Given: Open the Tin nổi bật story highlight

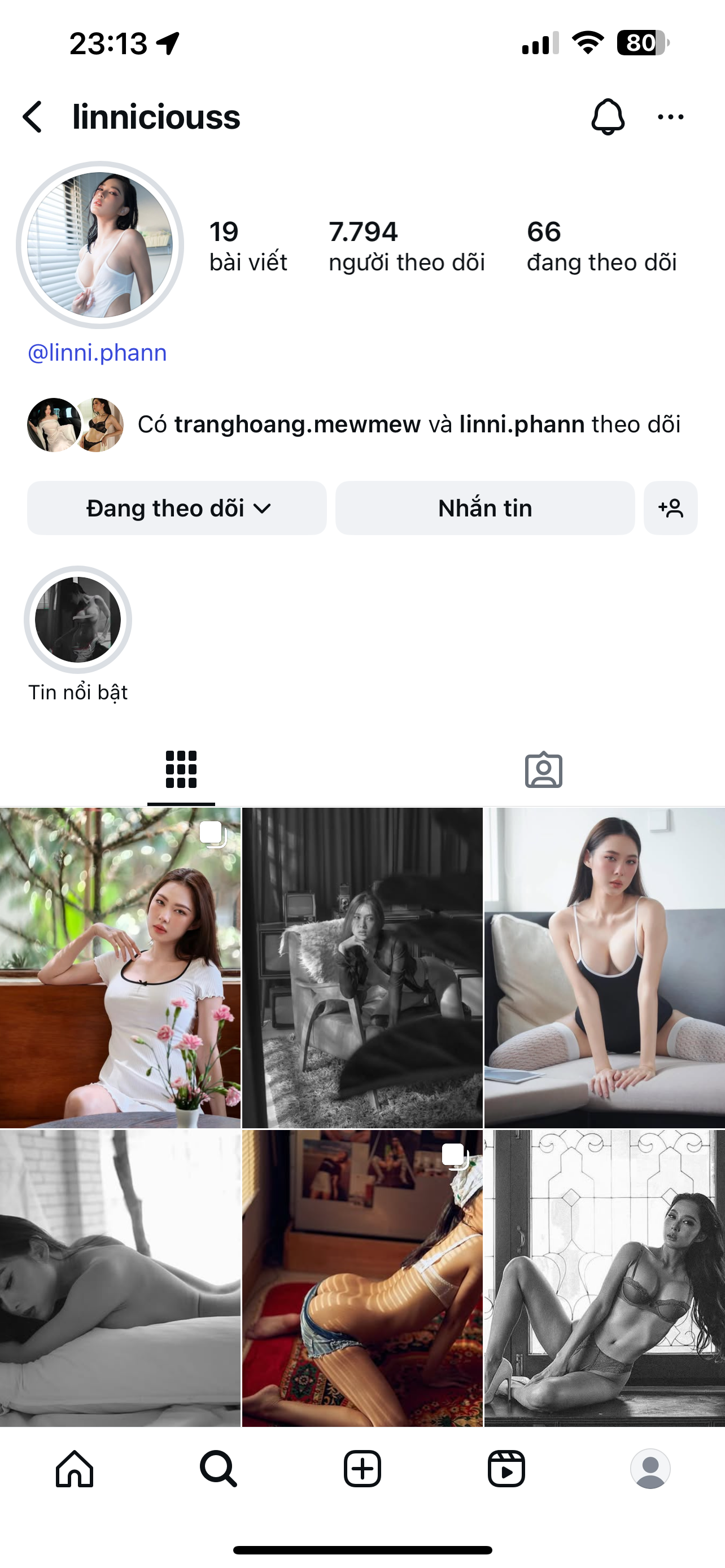Looking at the screenshot, I should tap(78, 620).
